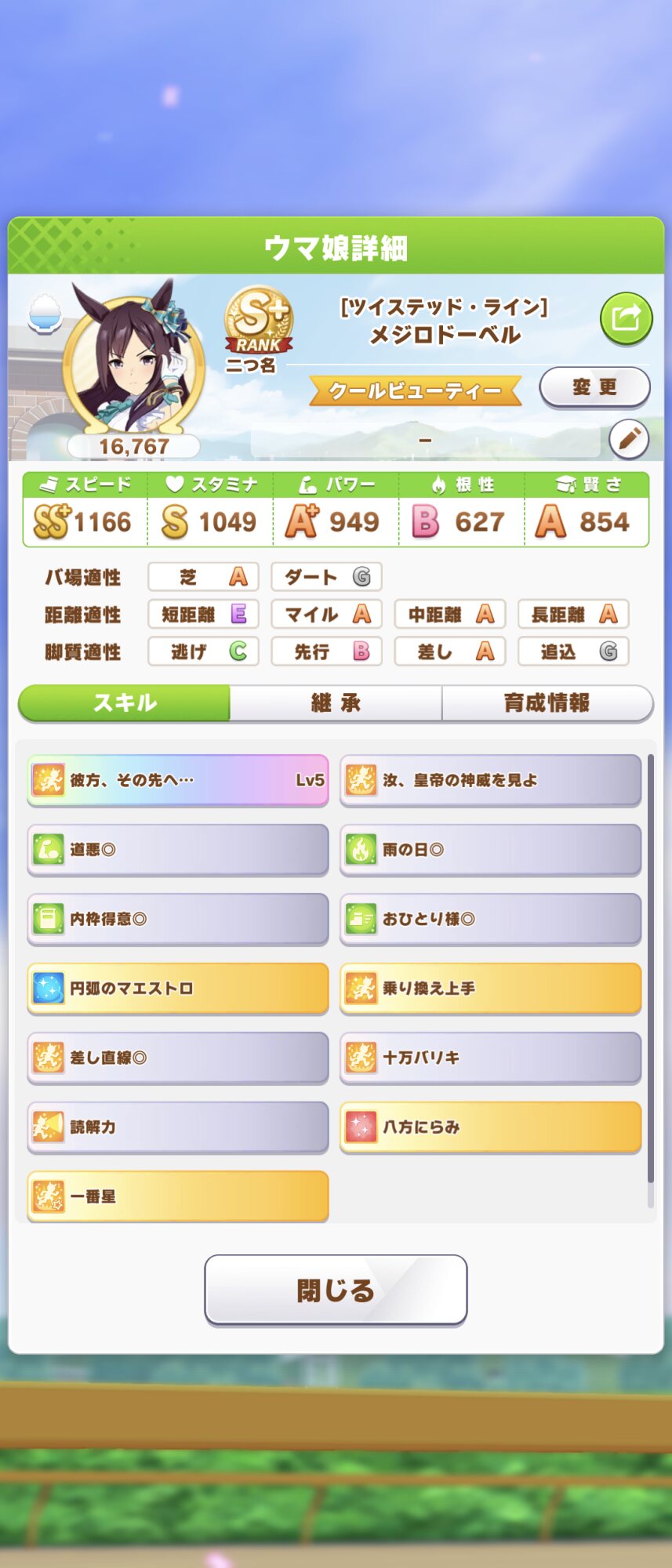Tap the 八方にらみ skill
This screenshot has width=672, height=1568.
click(x=490, y=1127)
